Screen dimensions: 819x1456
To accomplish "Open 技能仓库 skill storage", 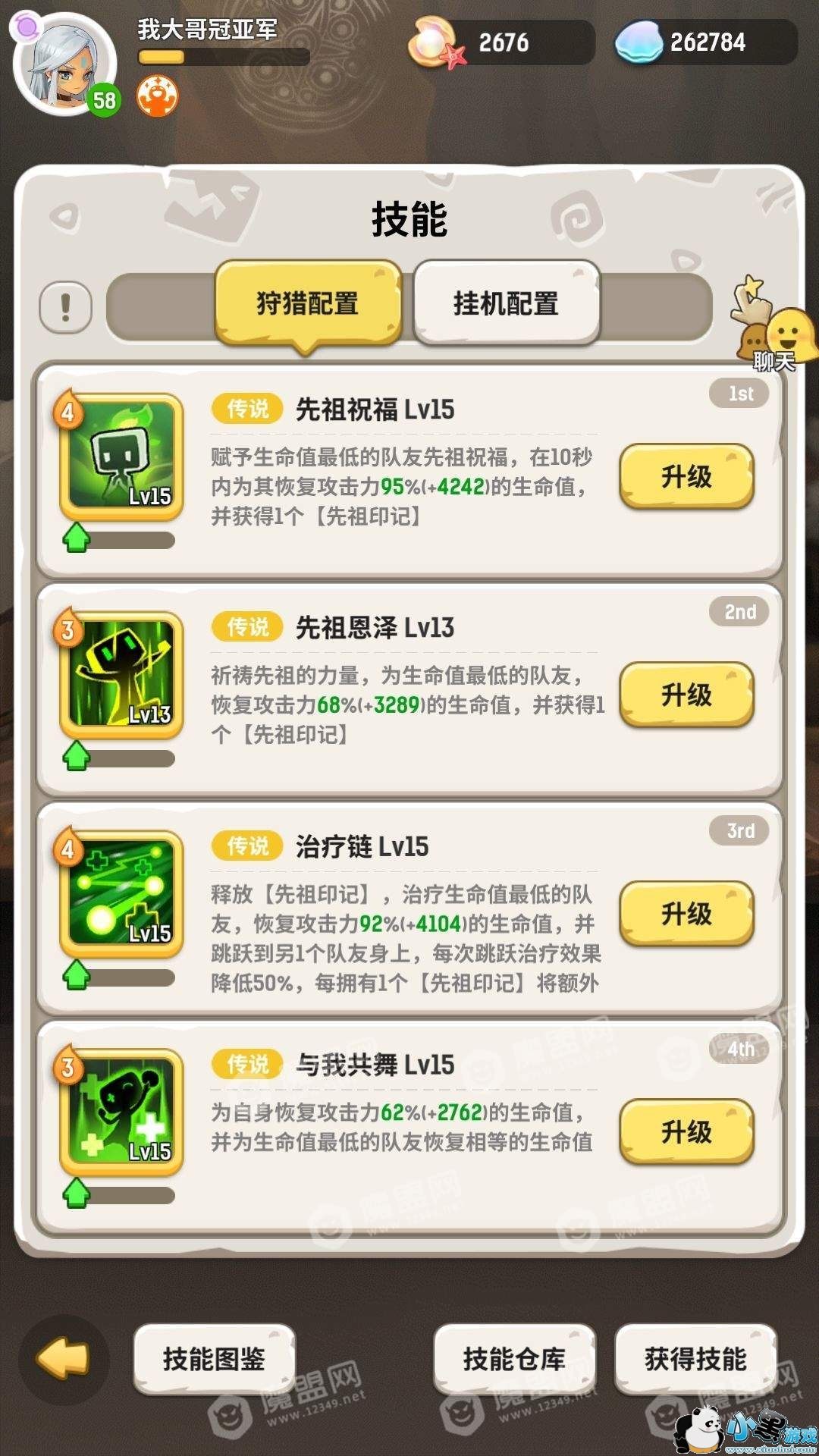I will [x=514, y=1359].
